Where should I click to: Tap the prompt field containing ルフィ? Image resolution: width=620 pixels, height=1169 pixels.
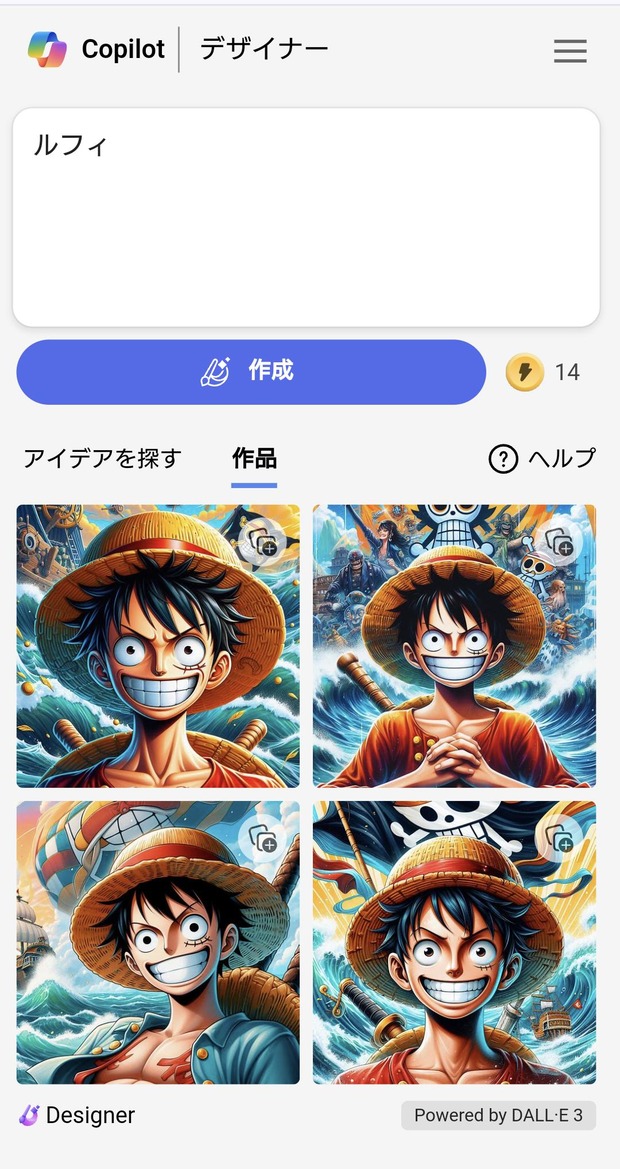coord(306,217)
